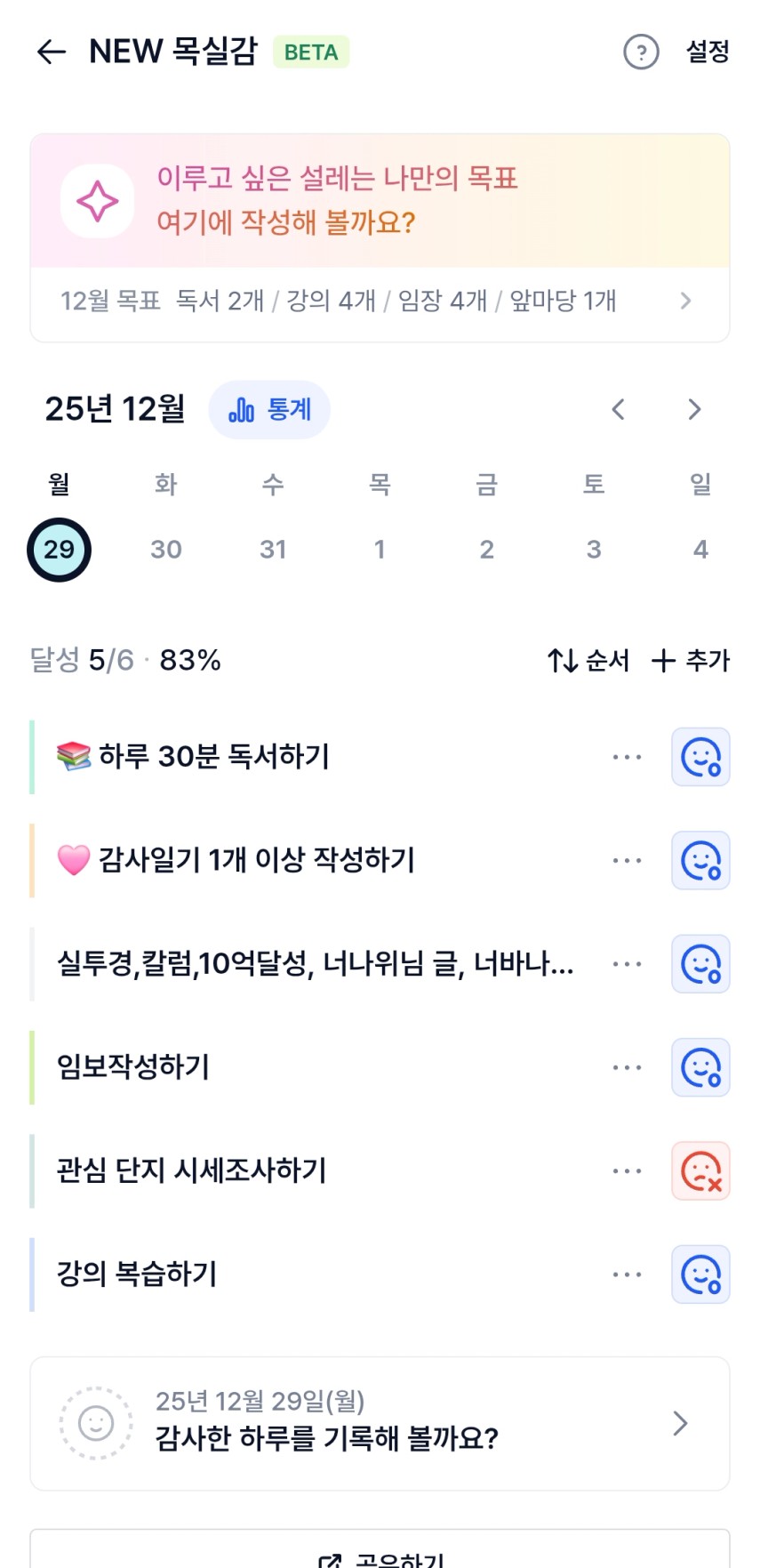Open the help question mark icon

[x=641, y=52]
